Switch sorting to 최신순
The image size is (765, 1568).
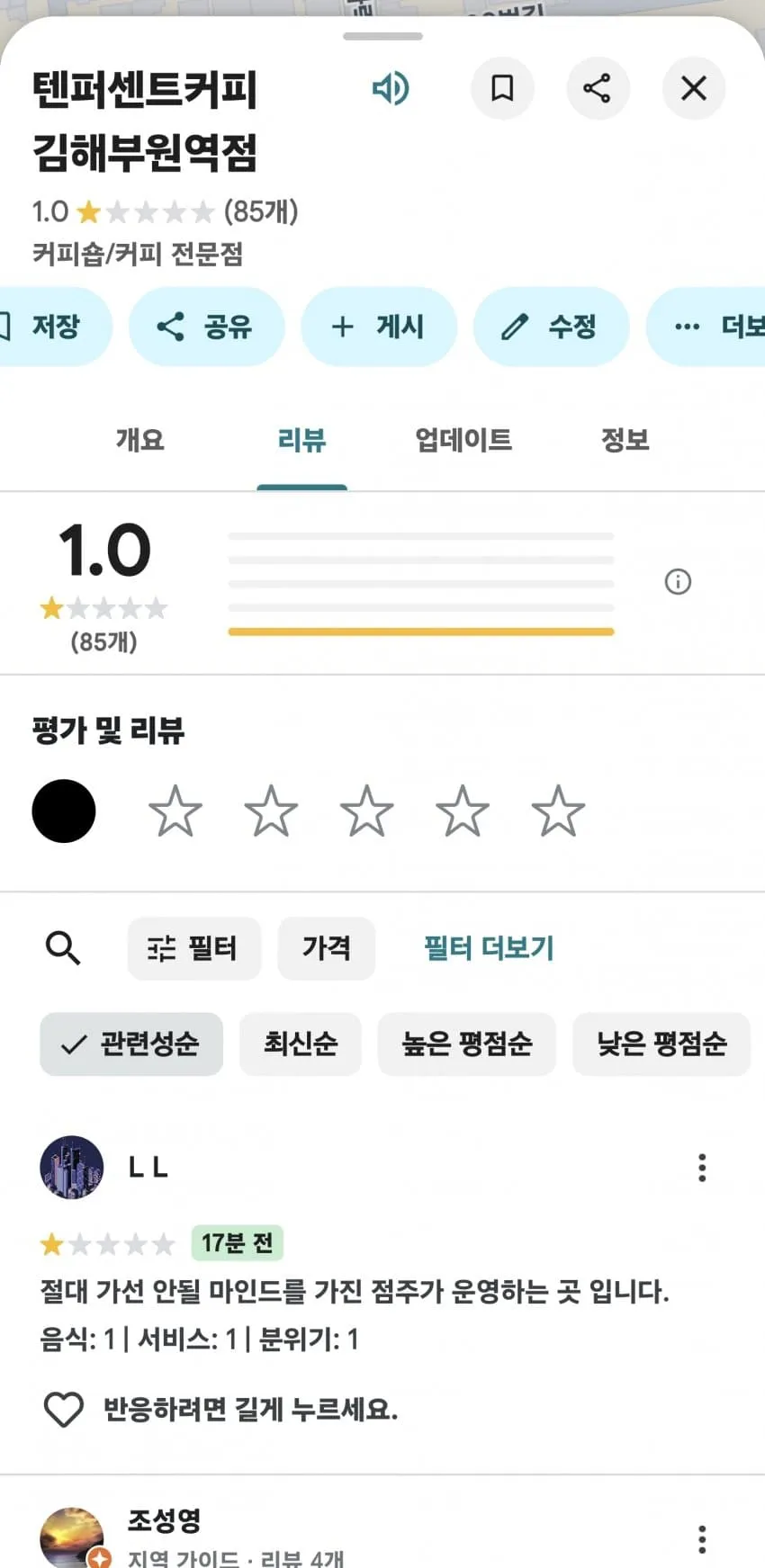click(x=300, y=1044)
